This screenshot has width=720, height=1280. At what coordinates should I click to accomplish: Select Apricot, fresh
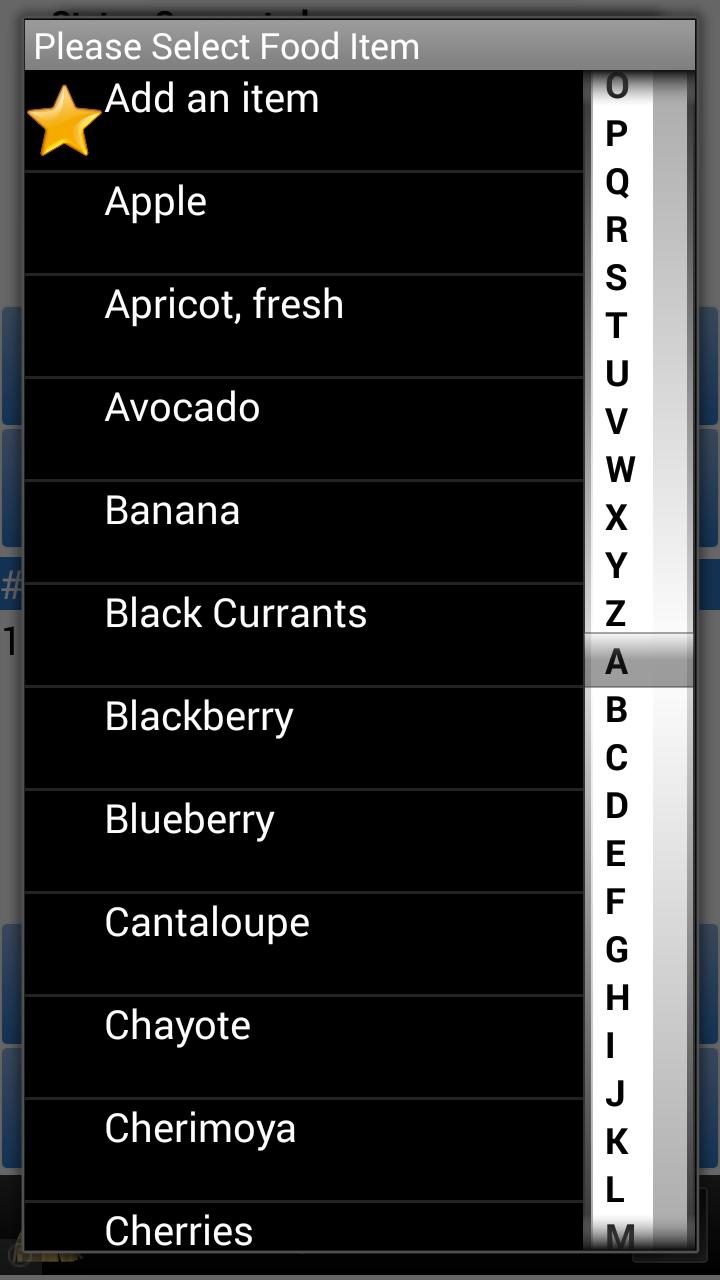[303, 326]
